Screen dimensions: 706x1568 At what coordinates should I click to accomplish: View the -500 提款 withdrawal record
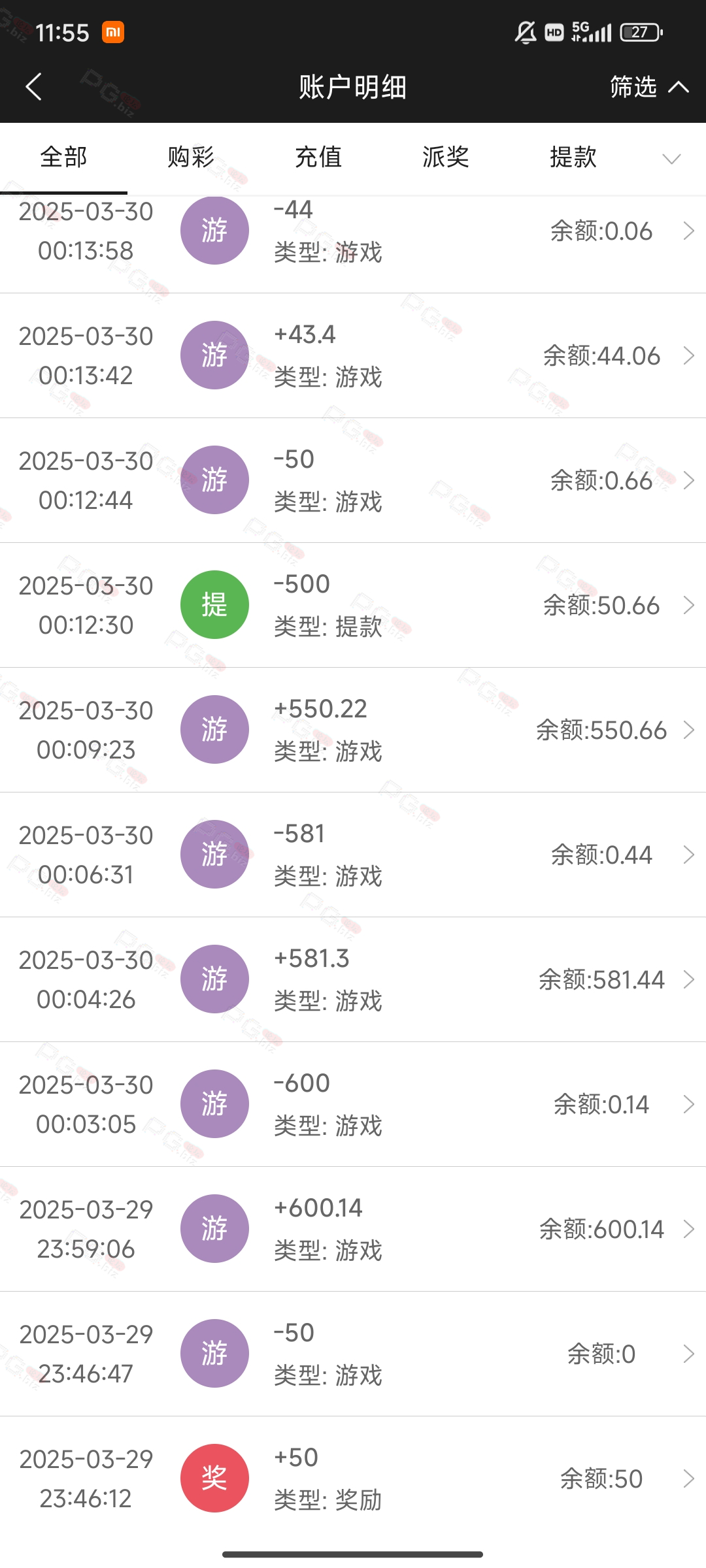click(353, 605)
